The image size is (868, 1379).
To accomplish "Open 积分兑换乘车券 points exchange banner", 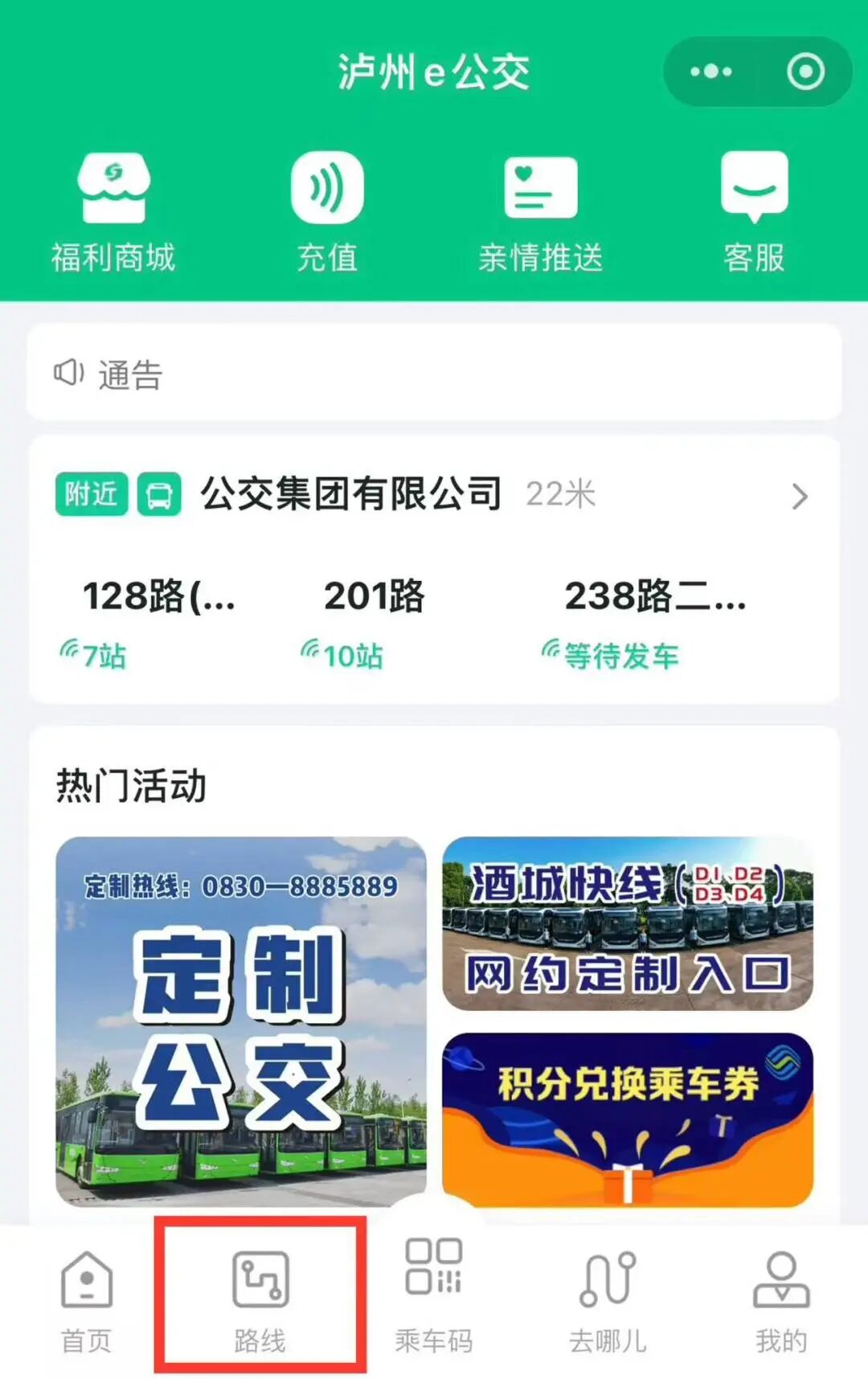I will tap(628, 1119).
